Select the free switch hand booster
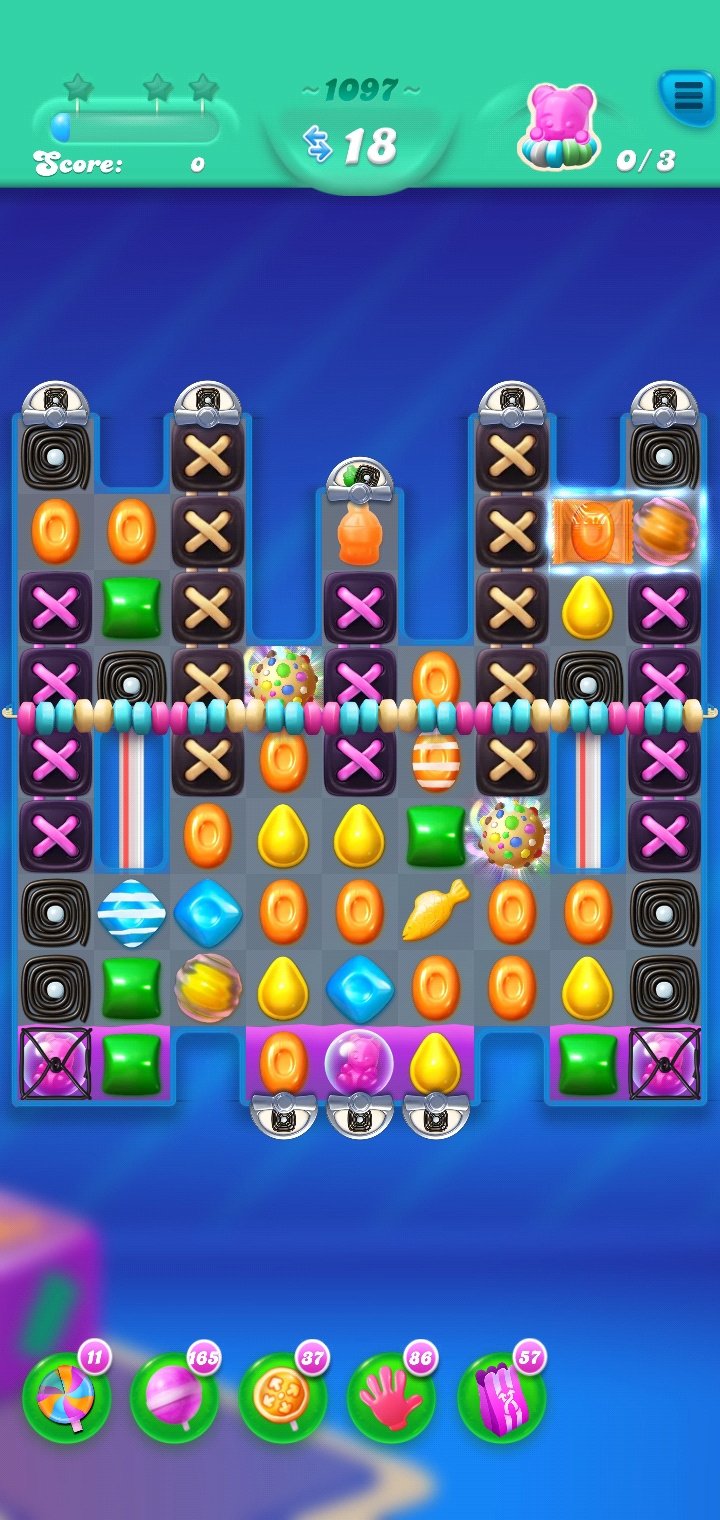 tap(391, 1397)
